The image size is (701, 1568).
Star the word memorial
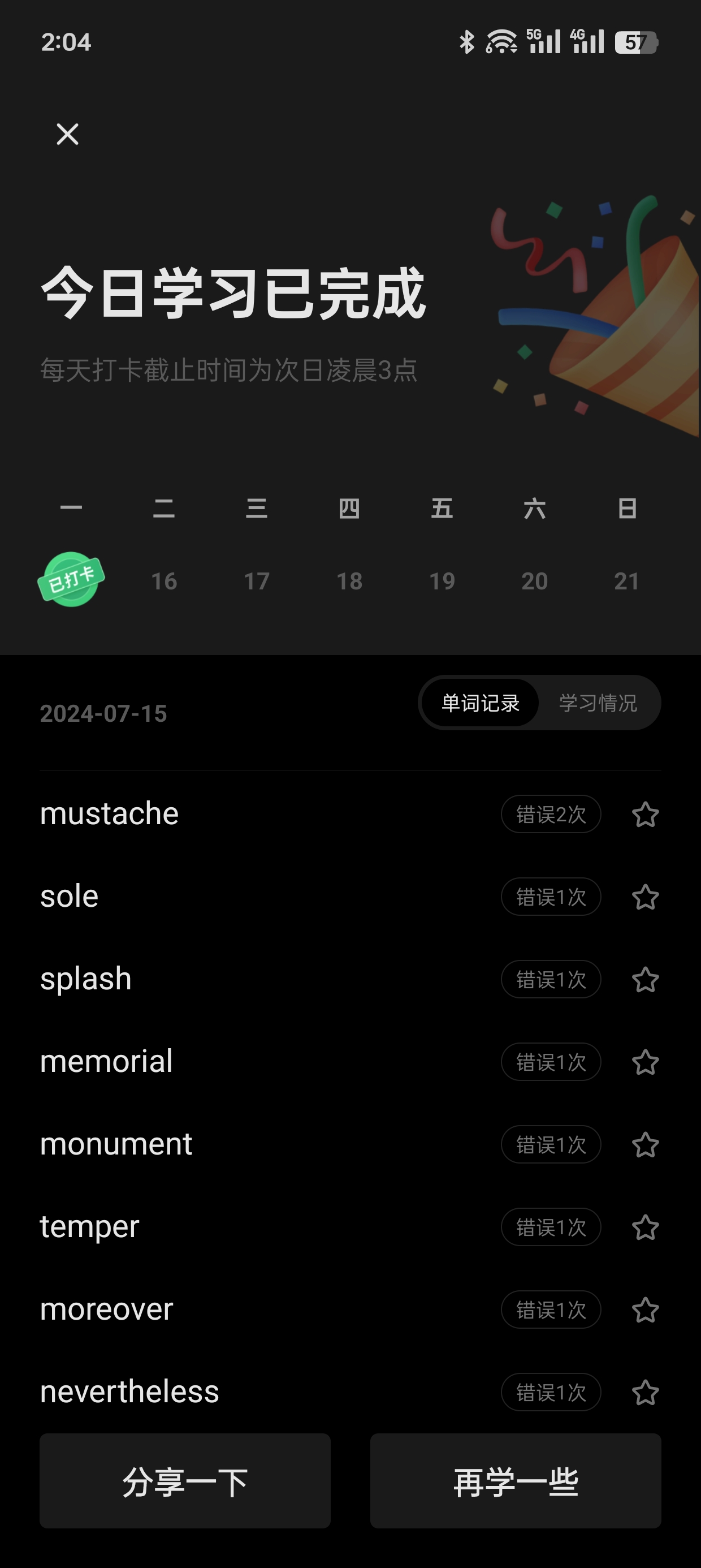point(645,1062)
